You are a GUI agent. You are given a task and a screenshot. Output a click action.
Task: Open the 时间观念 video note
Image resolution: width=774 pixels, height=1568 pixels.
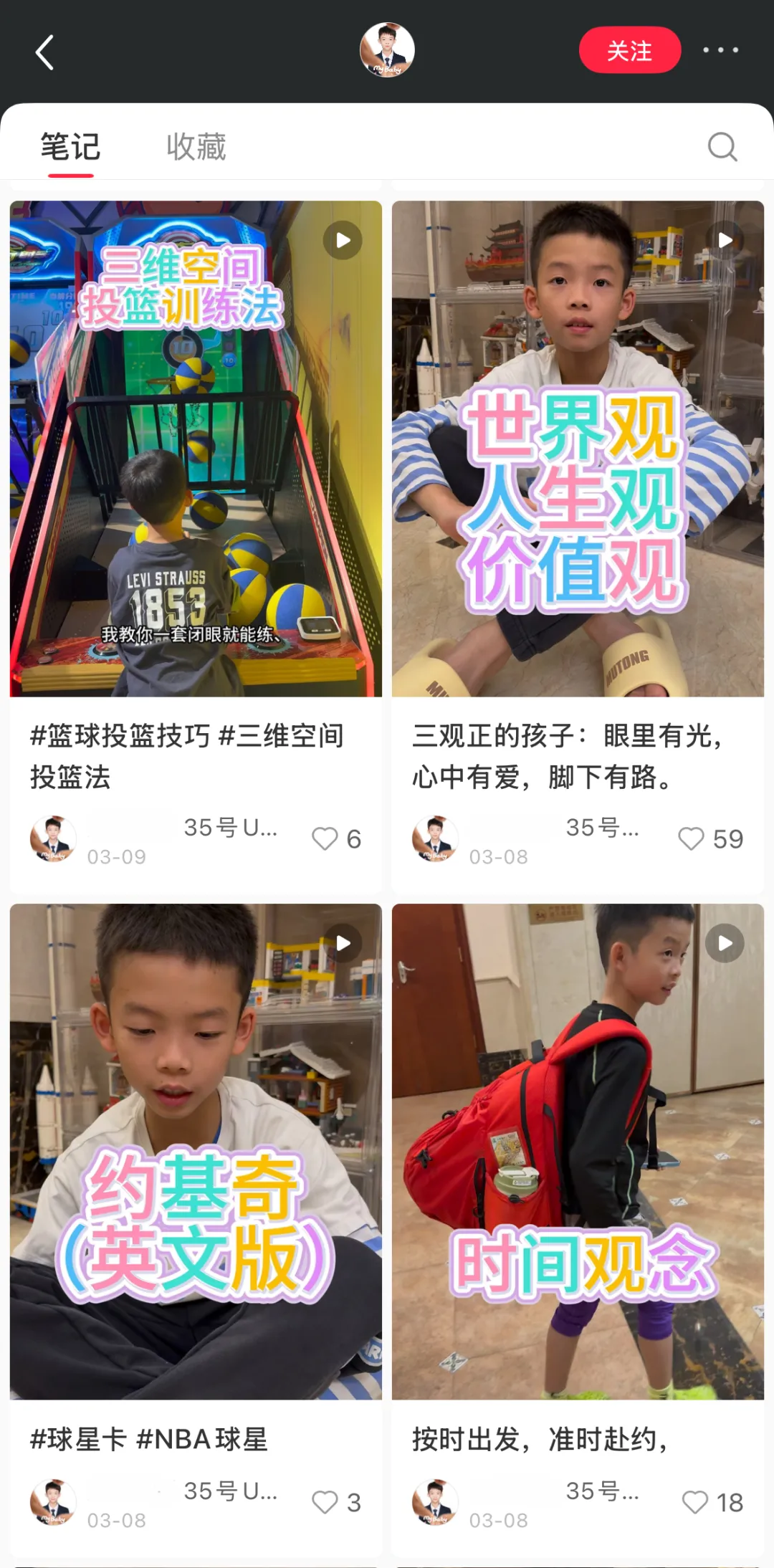coord(578,1152)
